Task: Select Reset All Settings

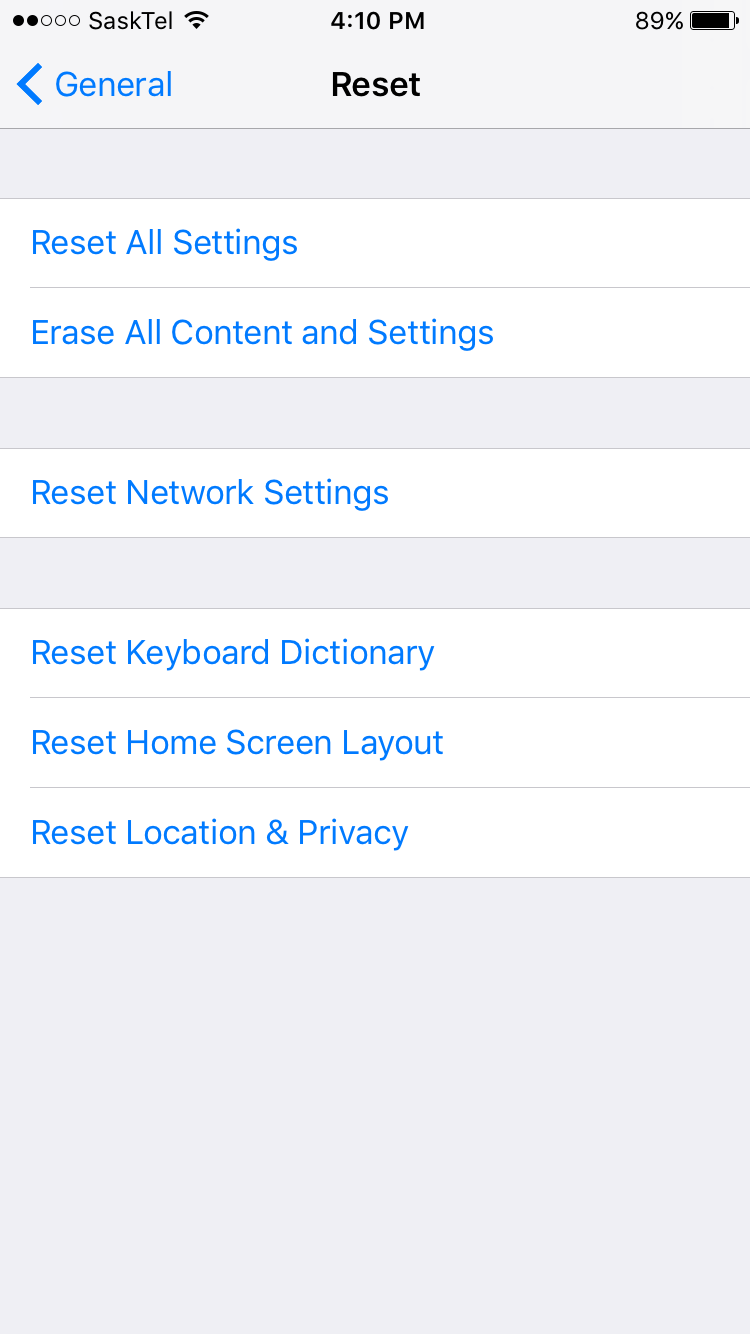Action: tap(165, 243)
